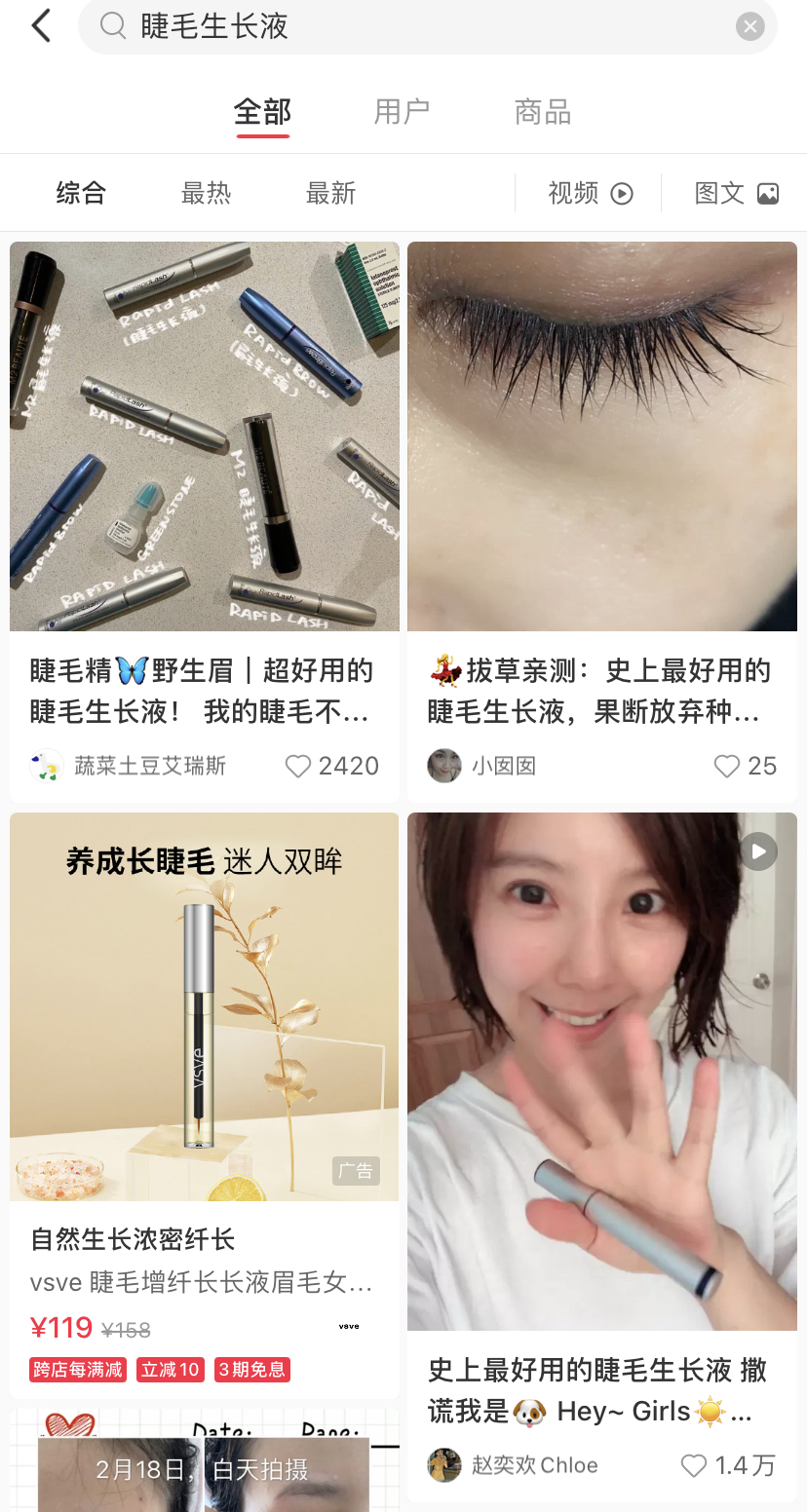The width and height of the screenshot is (807, 1512).
Task: Like the post by 蔬菜土豆艾瑞斯
Action: (x=298, y=767)
